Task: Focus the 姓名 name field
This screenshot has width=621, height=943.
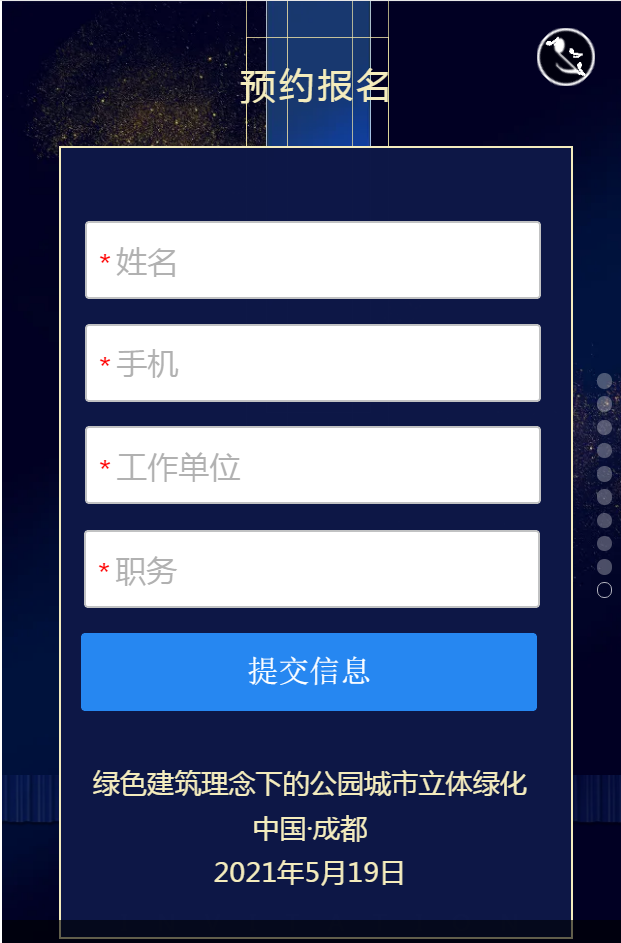Action: tap(313, 261)
